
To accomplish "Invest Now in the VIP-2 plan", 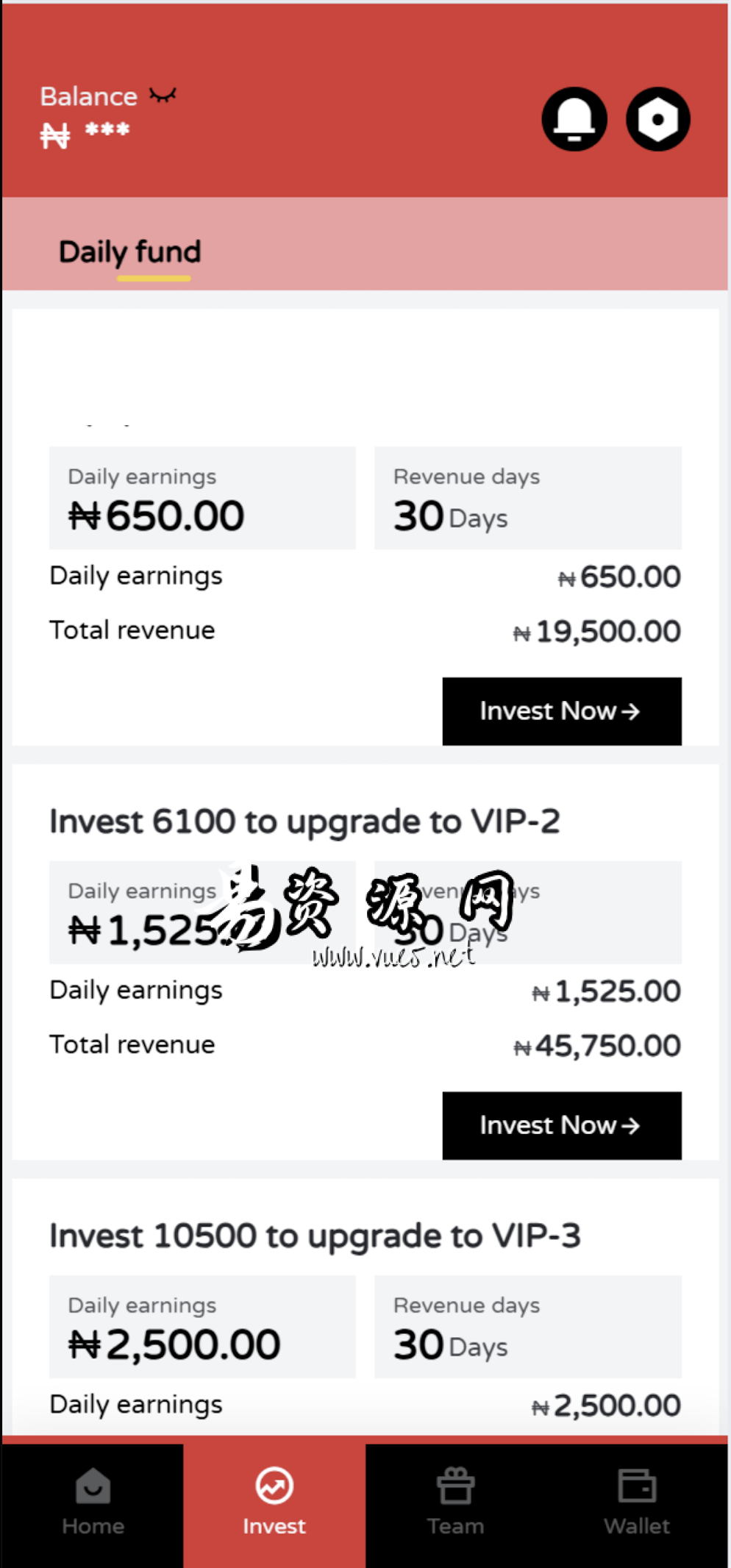I will (562, 1126).
